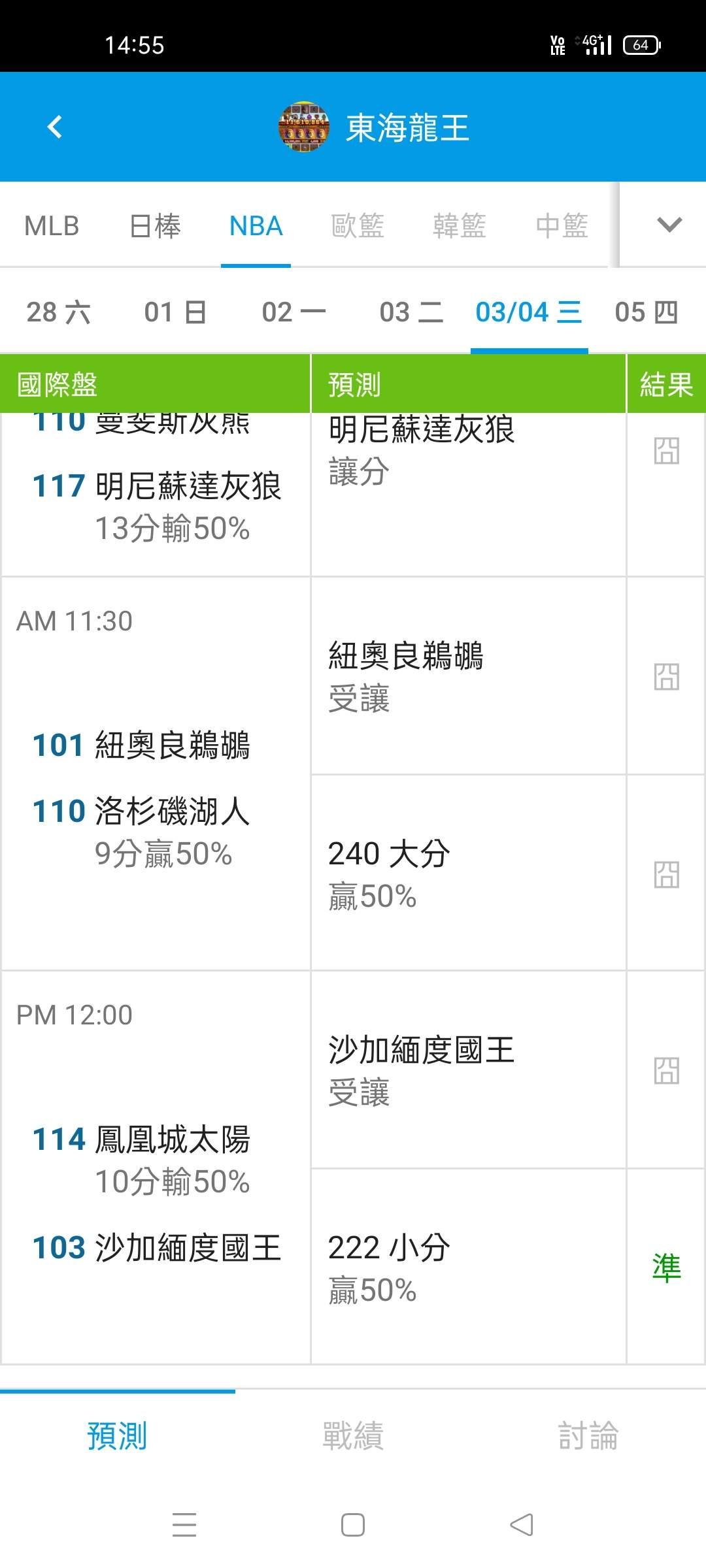Select the 韓籃 league tab
The height and width of the screenshot is (1568, 706).
click(x=460, y=226)
